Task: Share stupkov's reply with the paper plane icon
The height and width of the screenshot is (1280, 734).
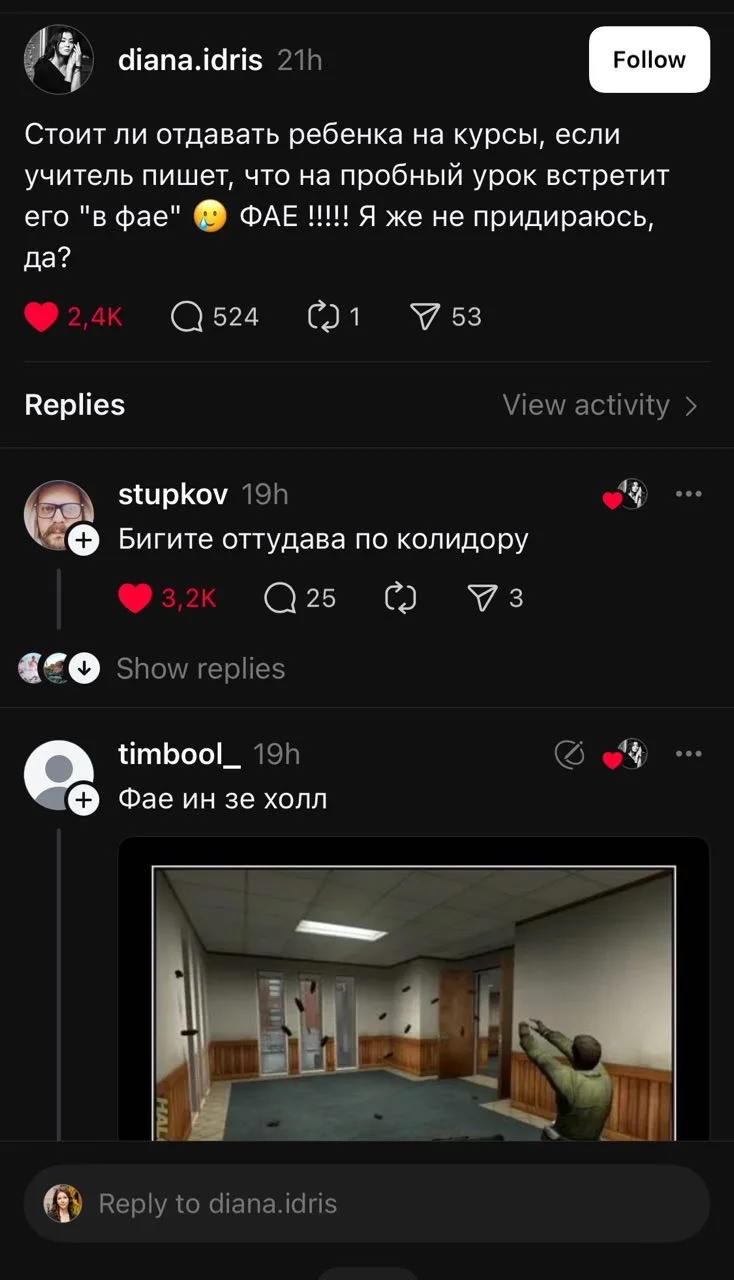Action: point(482,598)
